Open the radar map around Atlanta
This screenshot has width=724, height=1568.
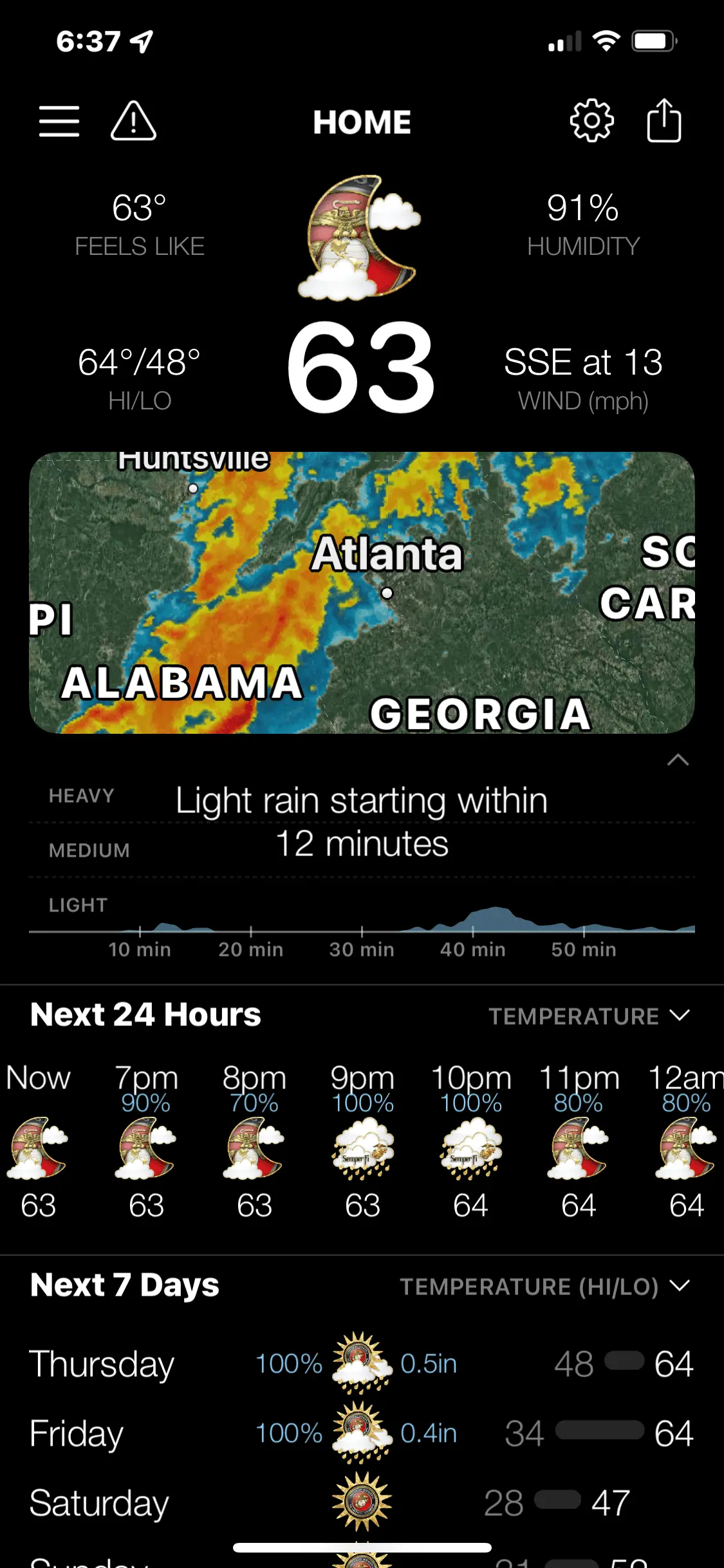point(362,592)
